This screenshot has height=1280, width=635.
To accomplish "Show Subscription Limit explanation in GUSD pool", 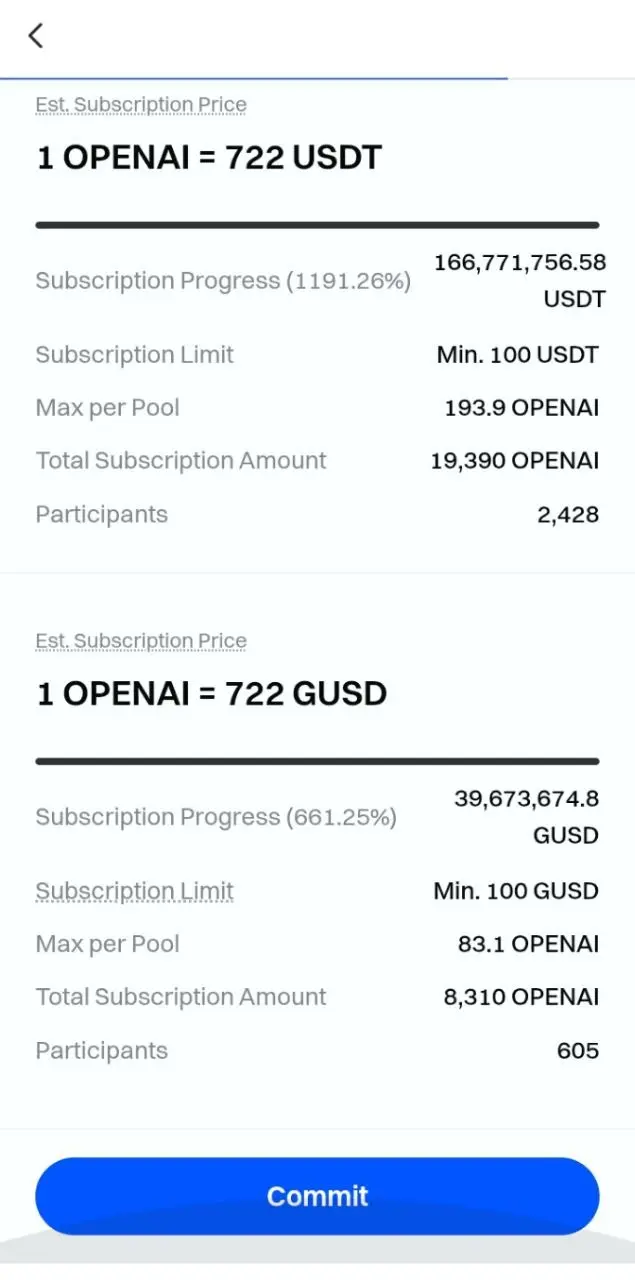I will click(135, 891).
